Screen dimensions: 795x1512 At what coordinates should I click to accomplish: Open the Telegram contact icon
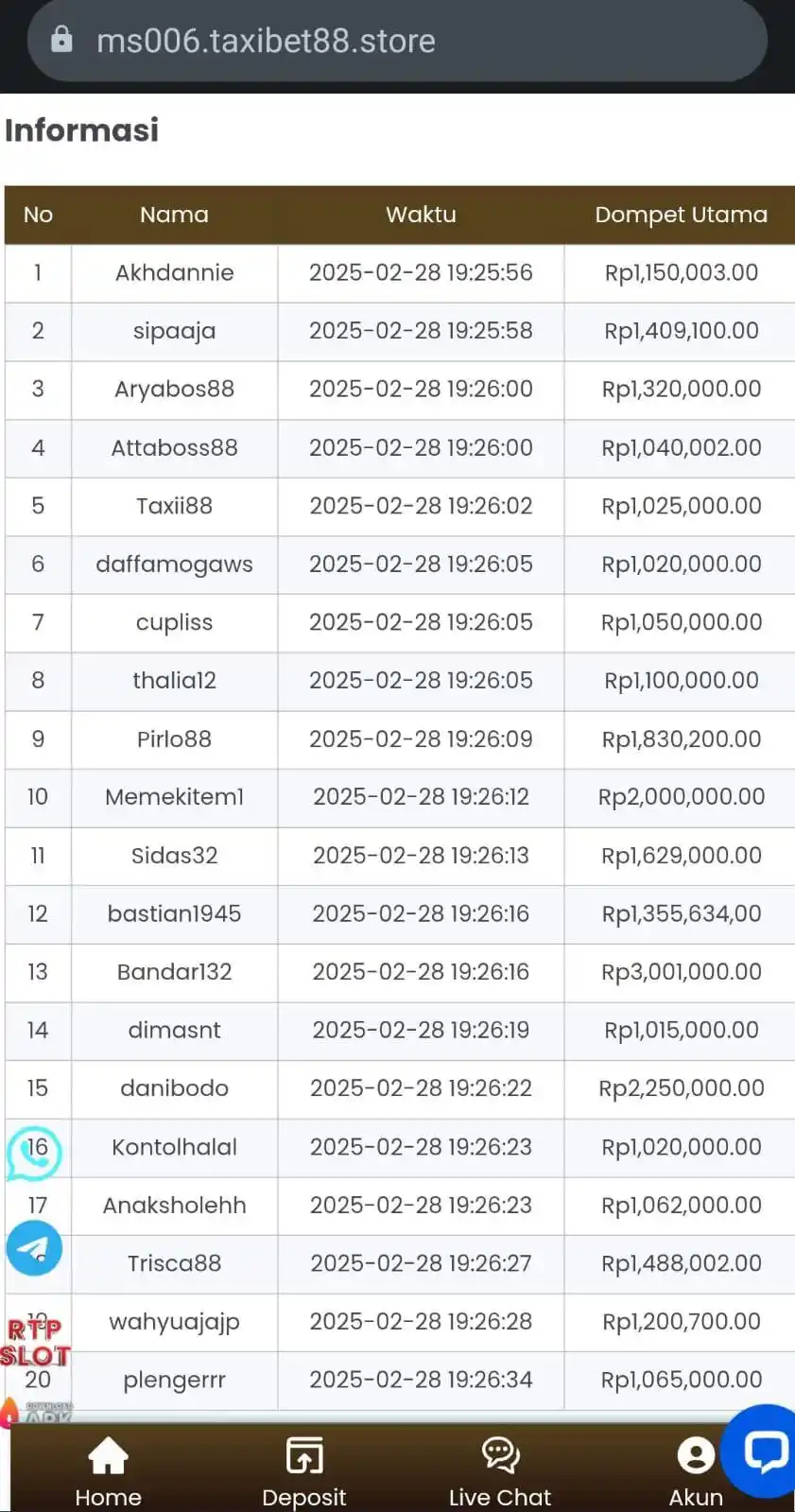point(34,1248)
